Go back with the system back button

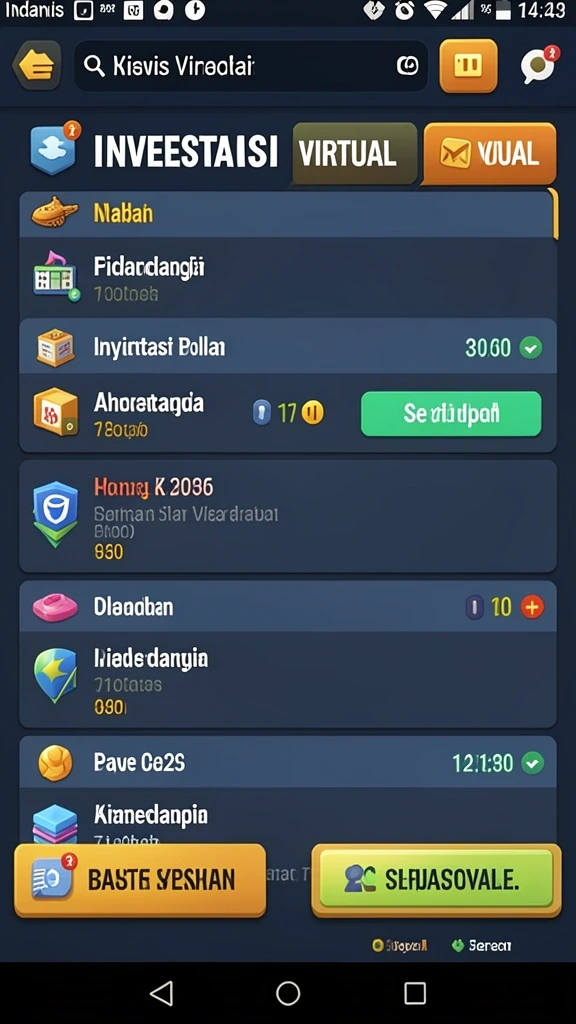[161, 993]
